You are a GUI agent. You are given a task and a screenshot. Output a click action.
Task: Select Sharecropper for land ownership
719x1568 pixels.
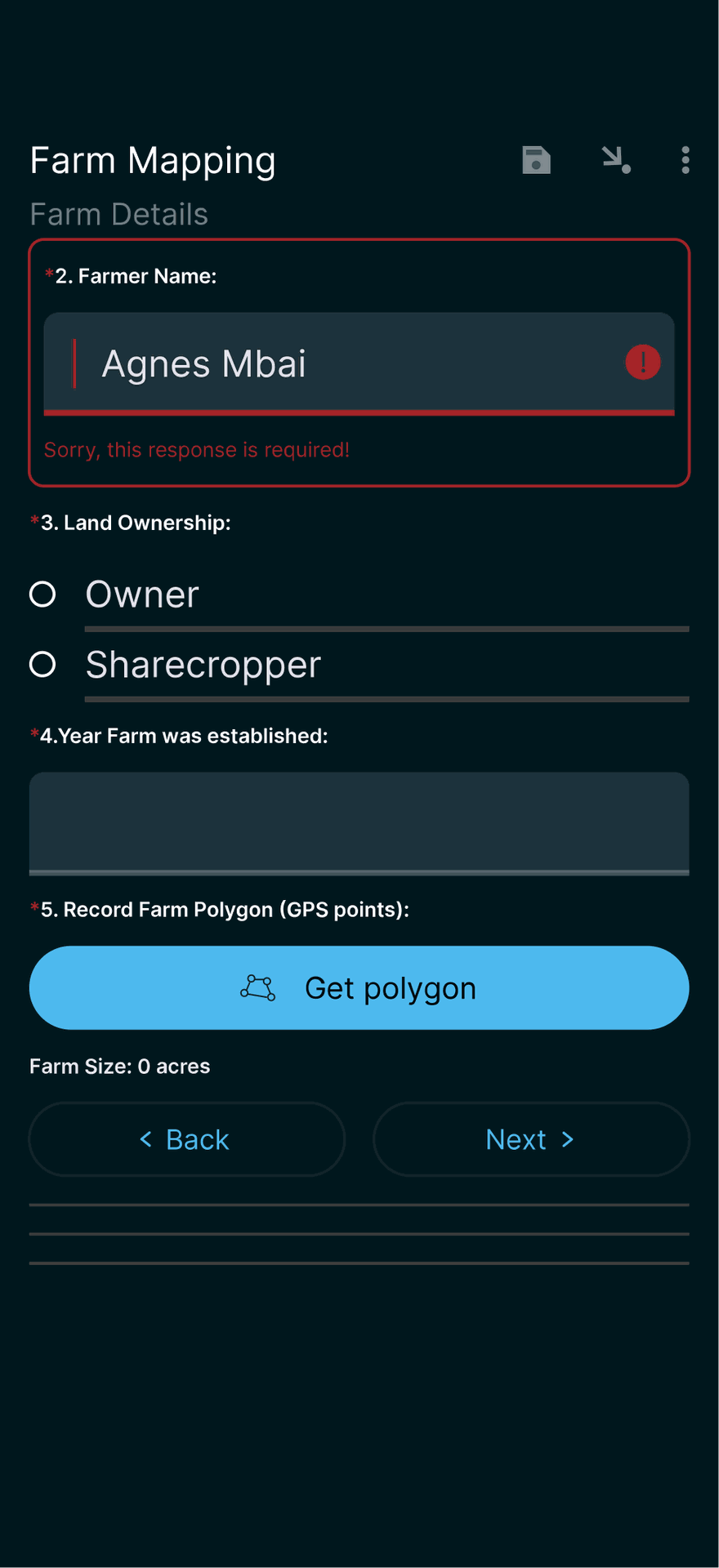[x=42, y=665]
